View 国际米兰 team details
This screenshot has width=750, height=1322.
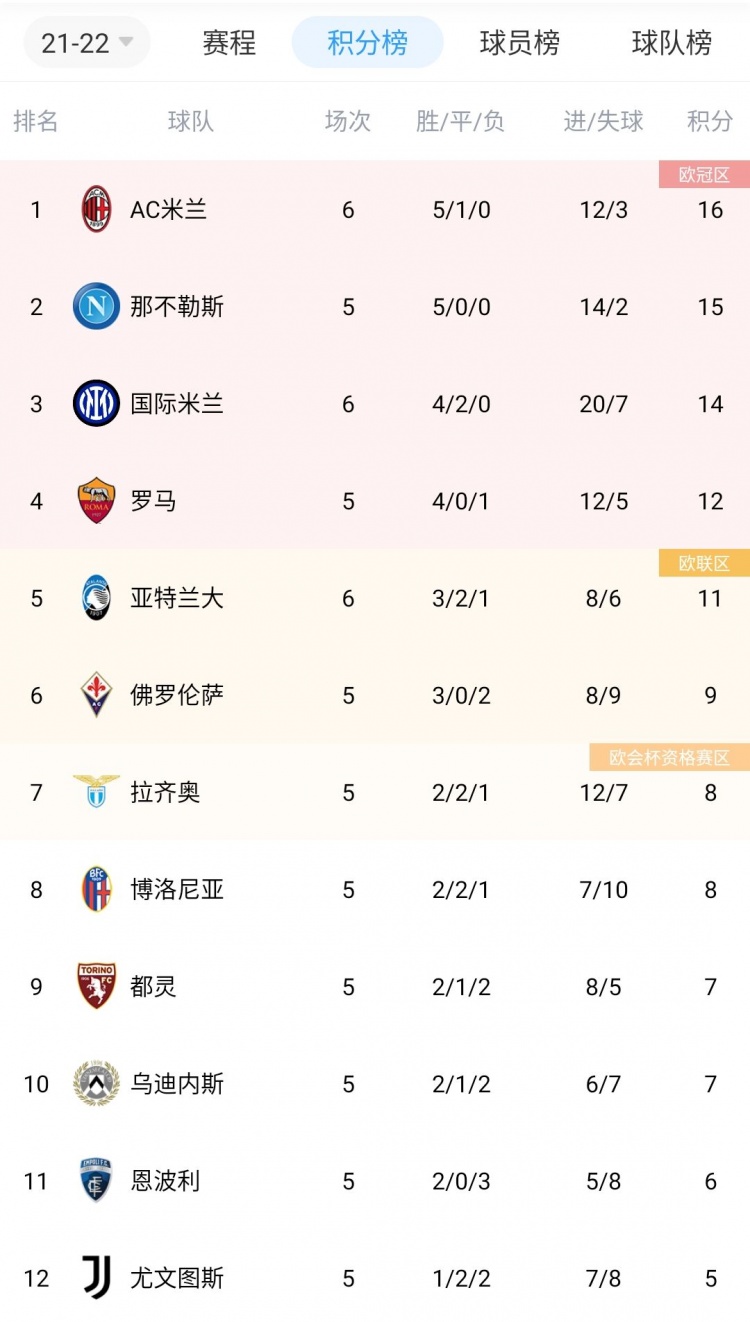pos(375,403)
